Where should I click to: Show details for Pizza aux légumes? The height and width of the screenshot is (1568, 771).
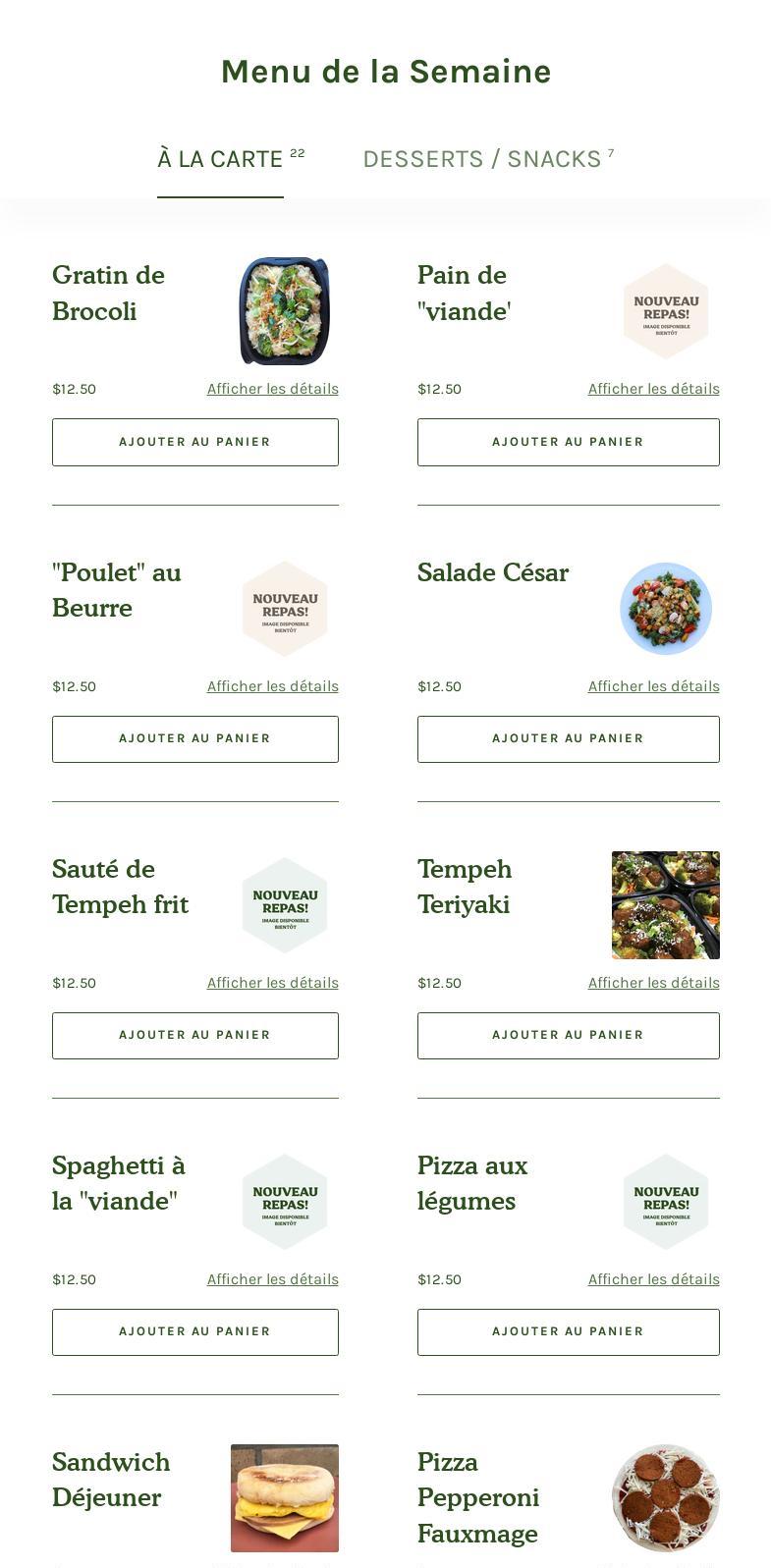[x=653, y=1279]
